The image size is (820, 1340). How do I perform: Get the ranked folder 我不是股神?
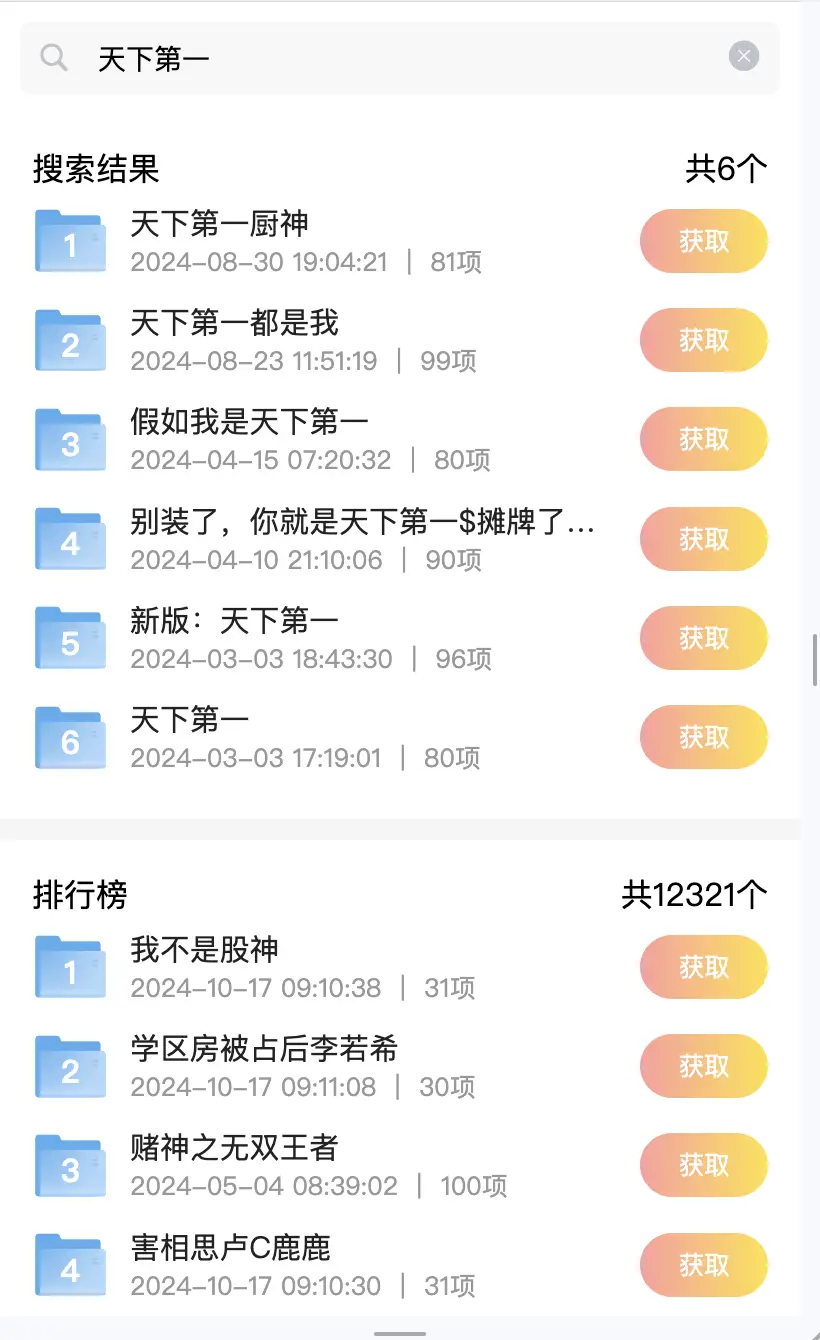click(704, 967)
